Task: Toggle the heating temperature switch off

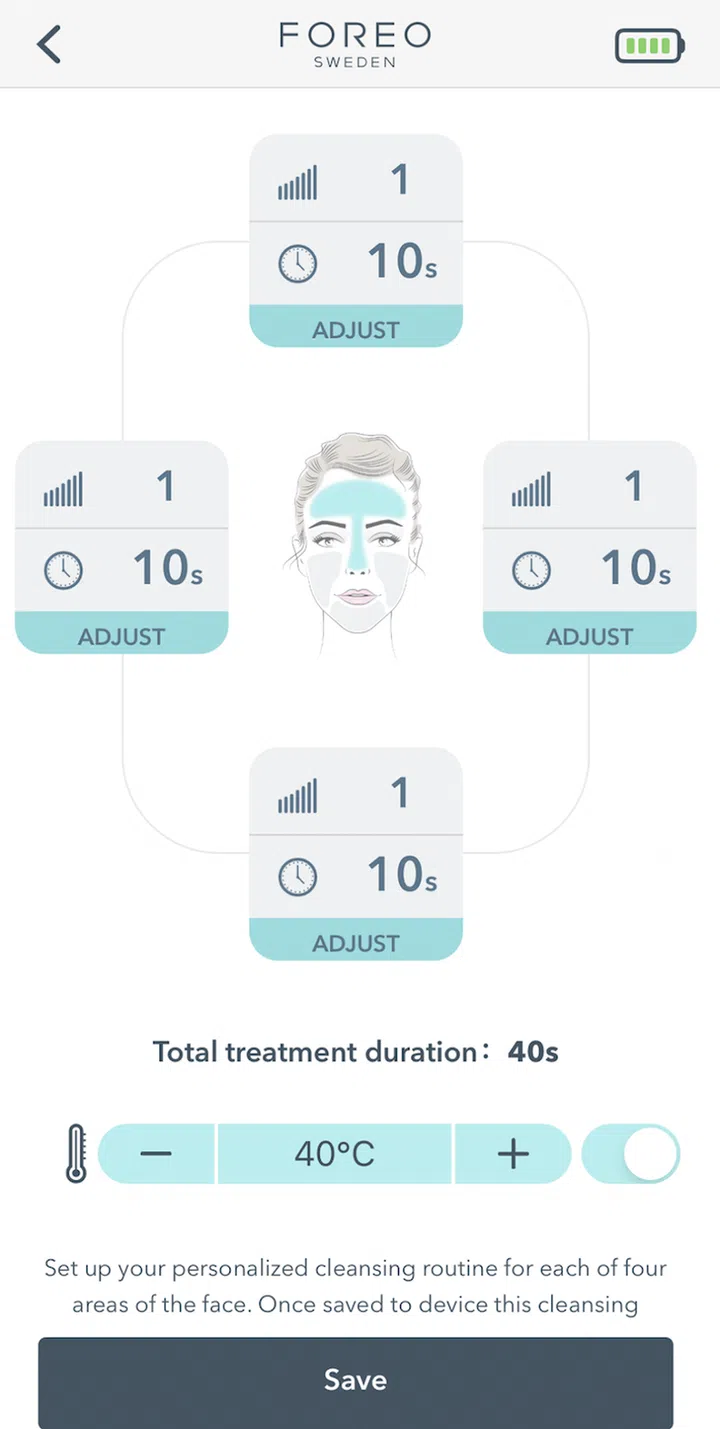Action: [x=630, y=1153]
